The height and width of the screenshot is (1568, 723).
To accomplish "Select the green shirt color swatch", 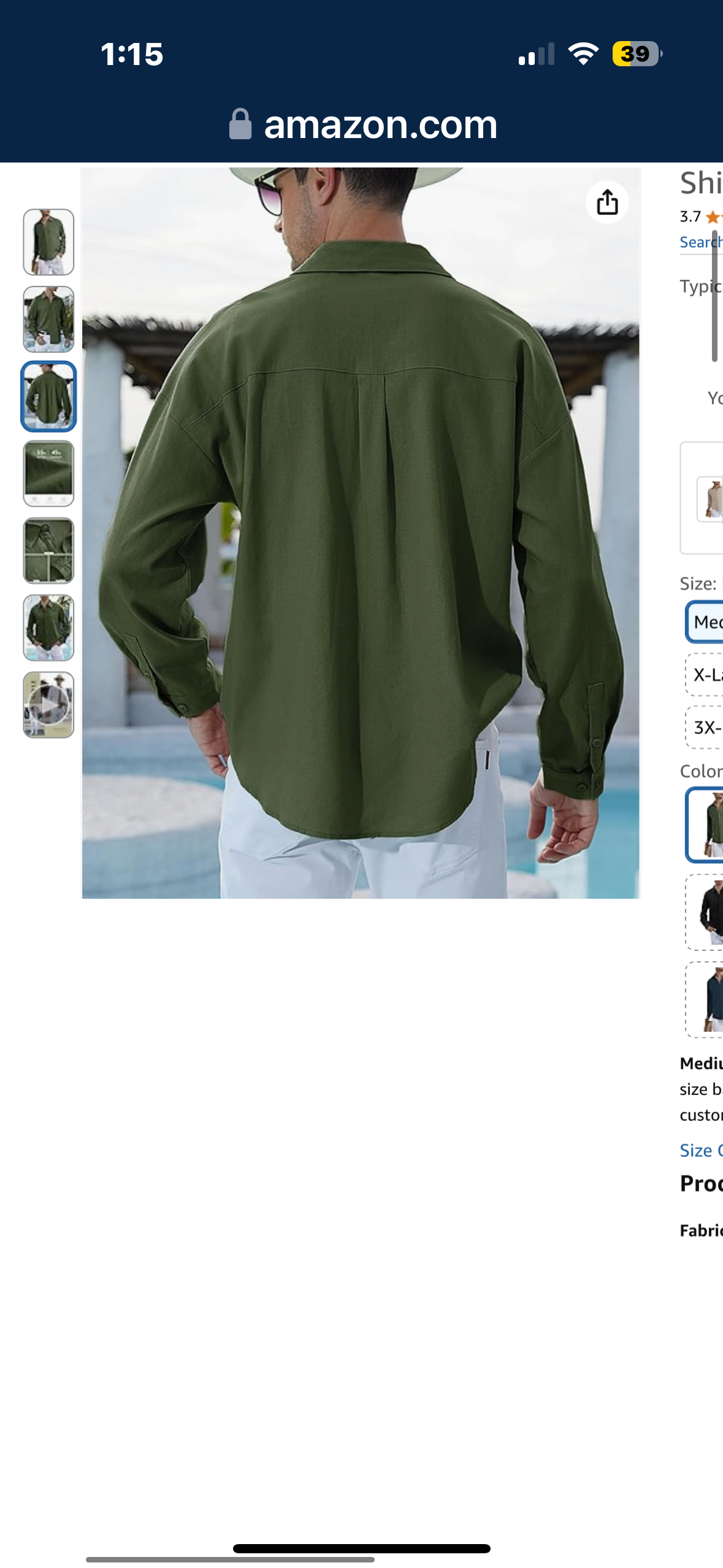I will point(707,824).
